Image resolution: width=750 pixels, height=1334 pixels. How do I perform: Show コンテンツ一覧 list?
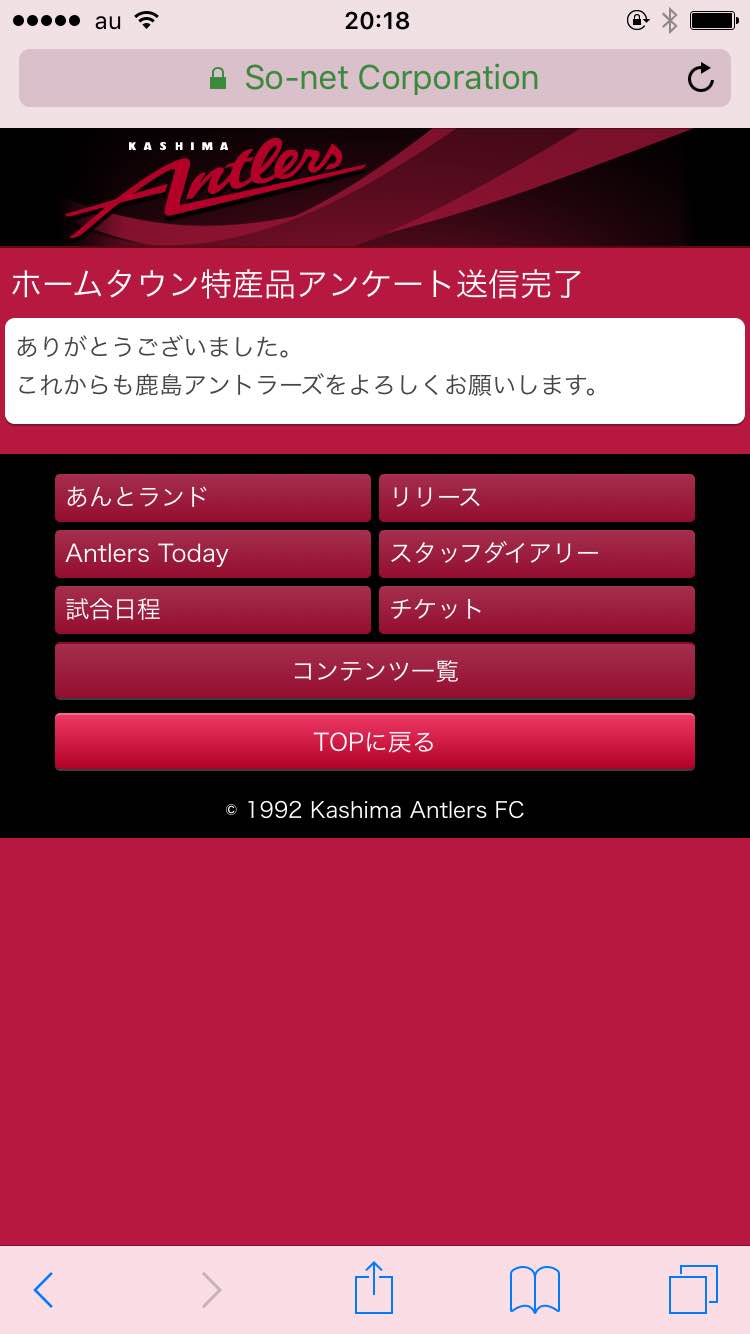pos(375,671)
